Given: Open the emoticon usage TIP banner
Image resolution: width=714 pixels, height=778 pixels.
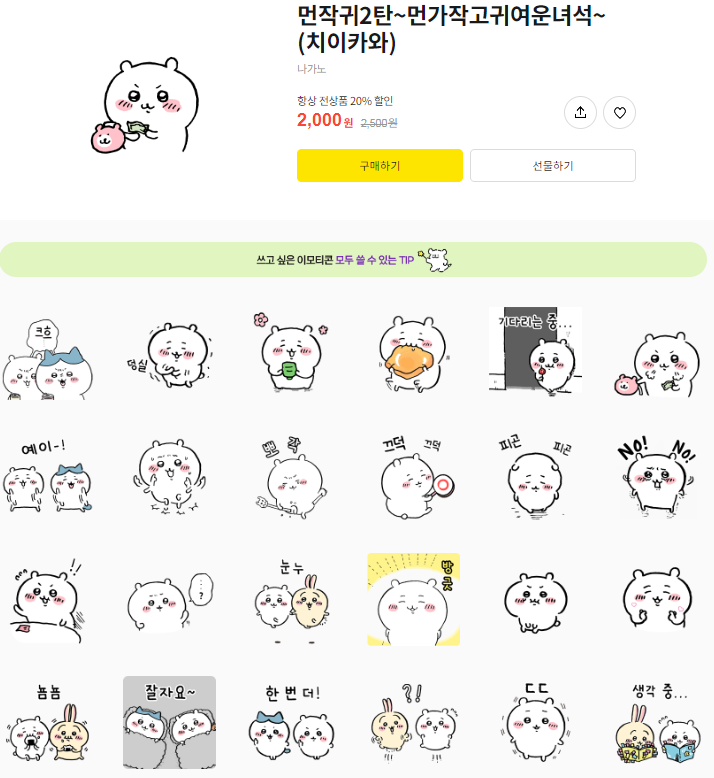Looking at the screenshot, I should (x=357, y=259).
